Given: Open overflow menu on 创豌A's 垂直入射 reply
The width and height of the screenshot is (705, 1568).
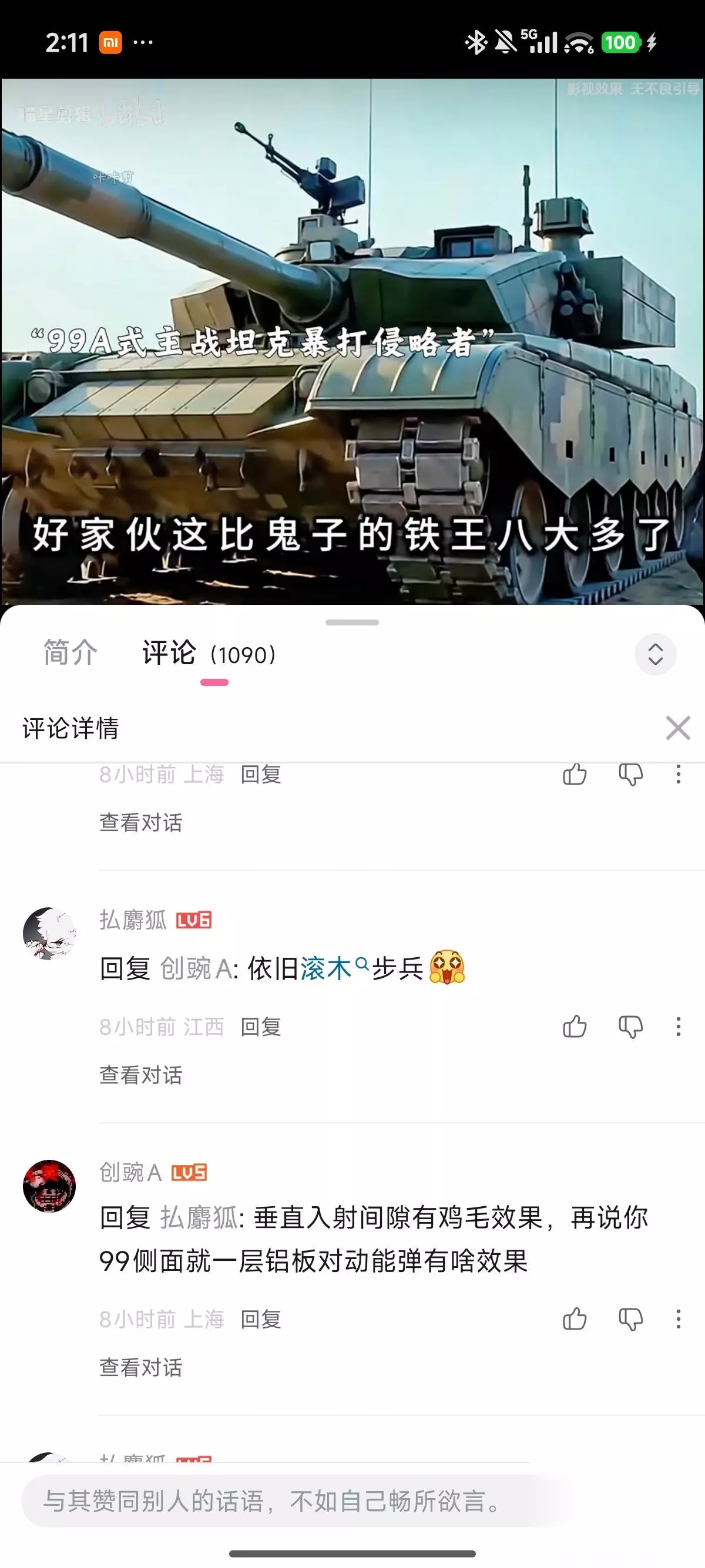Looking at the screenshot, I should (x=678, y=1319).
